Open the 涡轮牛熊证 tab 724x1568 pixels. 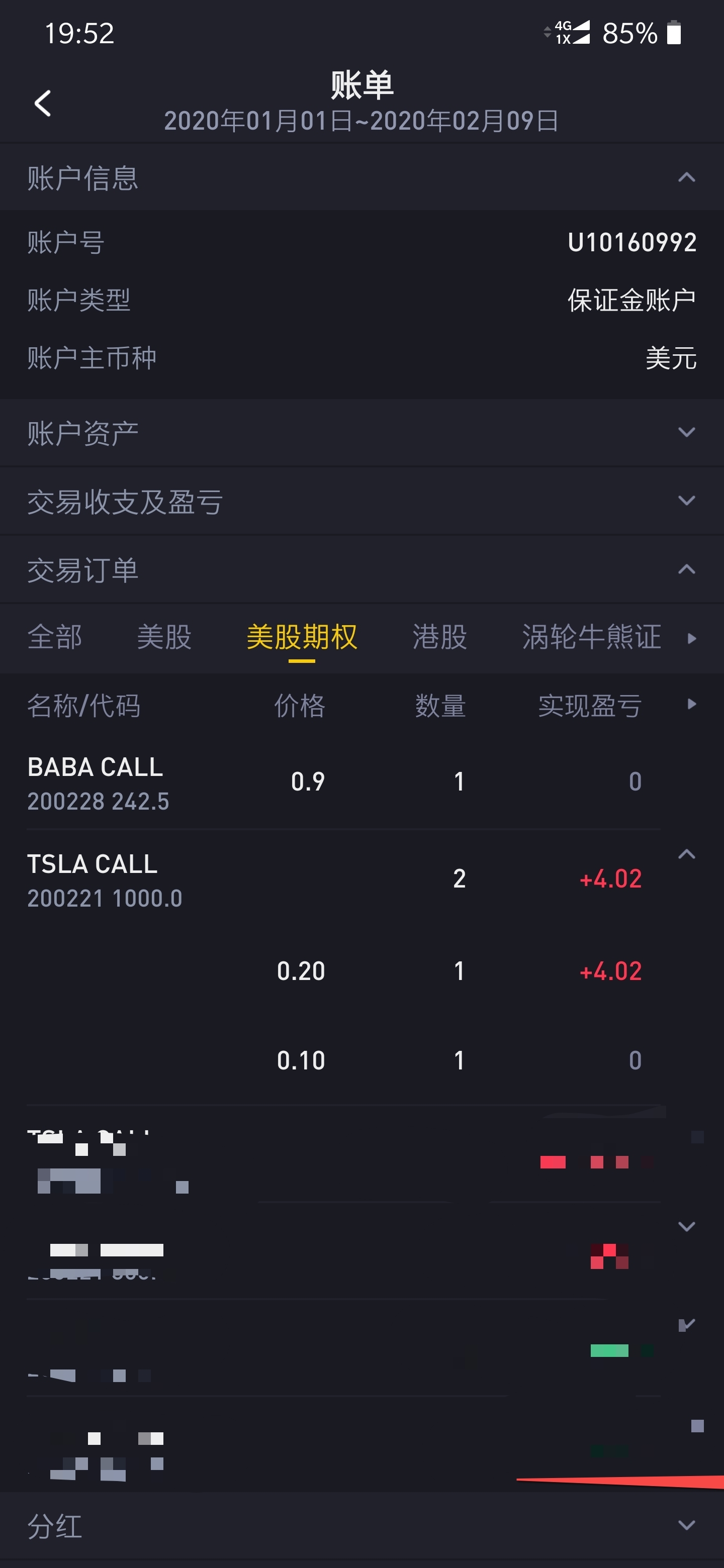591,637
